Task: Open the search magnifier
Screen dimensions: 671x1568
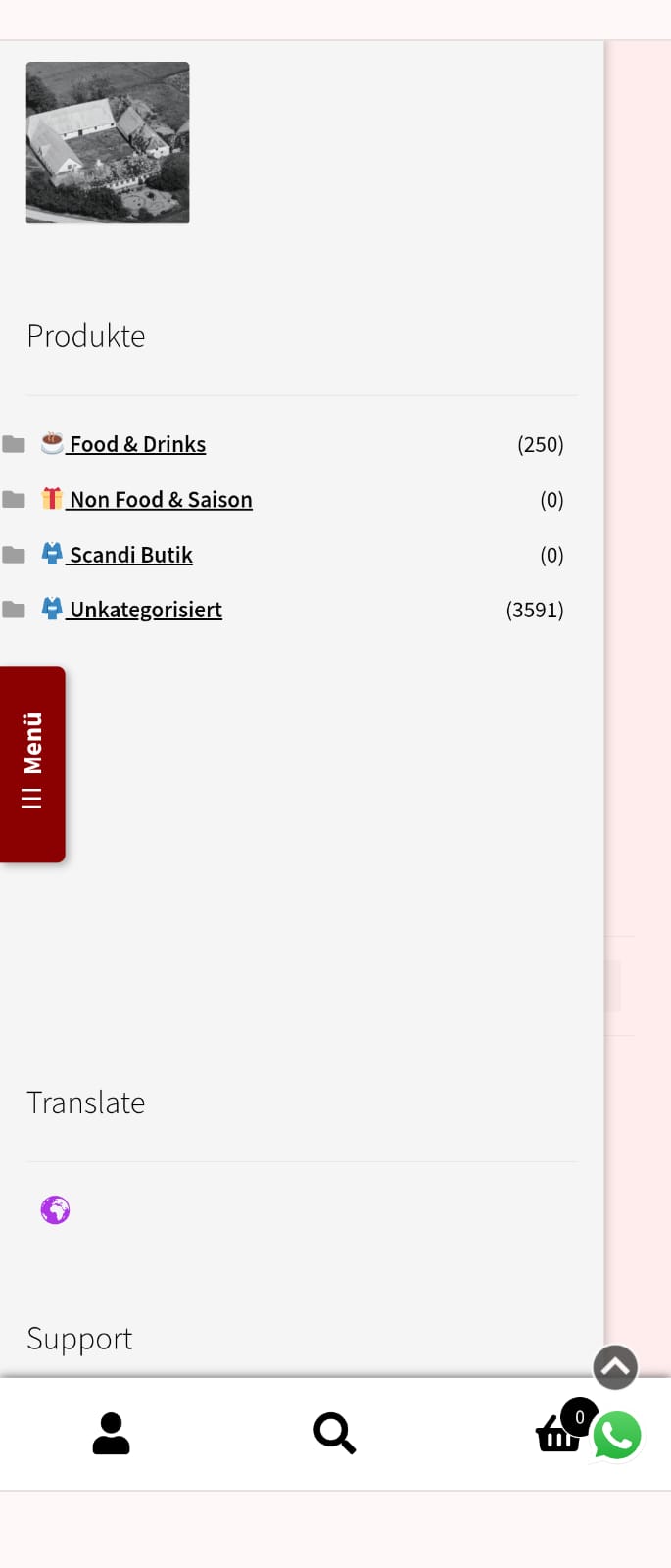Action: (x=334, y=1434)
